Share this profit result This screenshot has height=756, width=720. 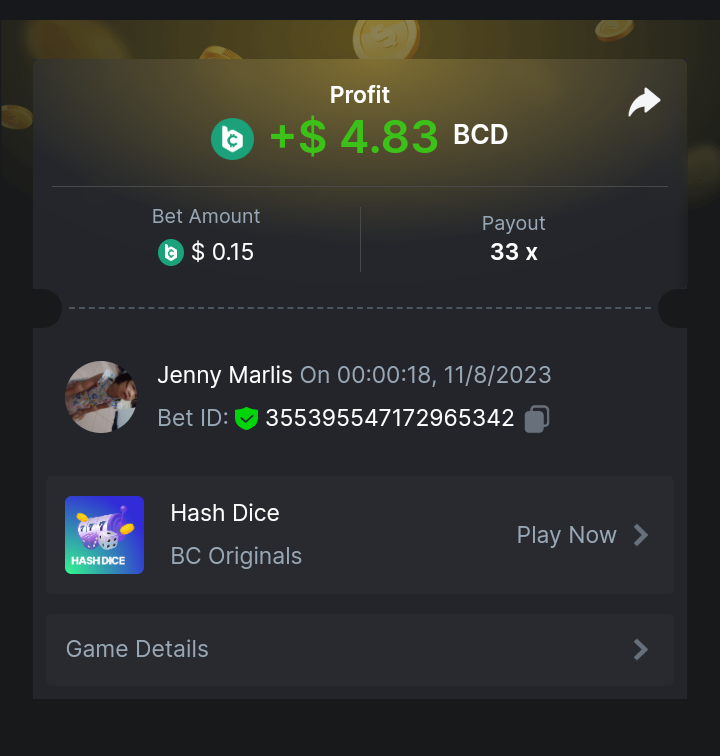coord(644,102)
